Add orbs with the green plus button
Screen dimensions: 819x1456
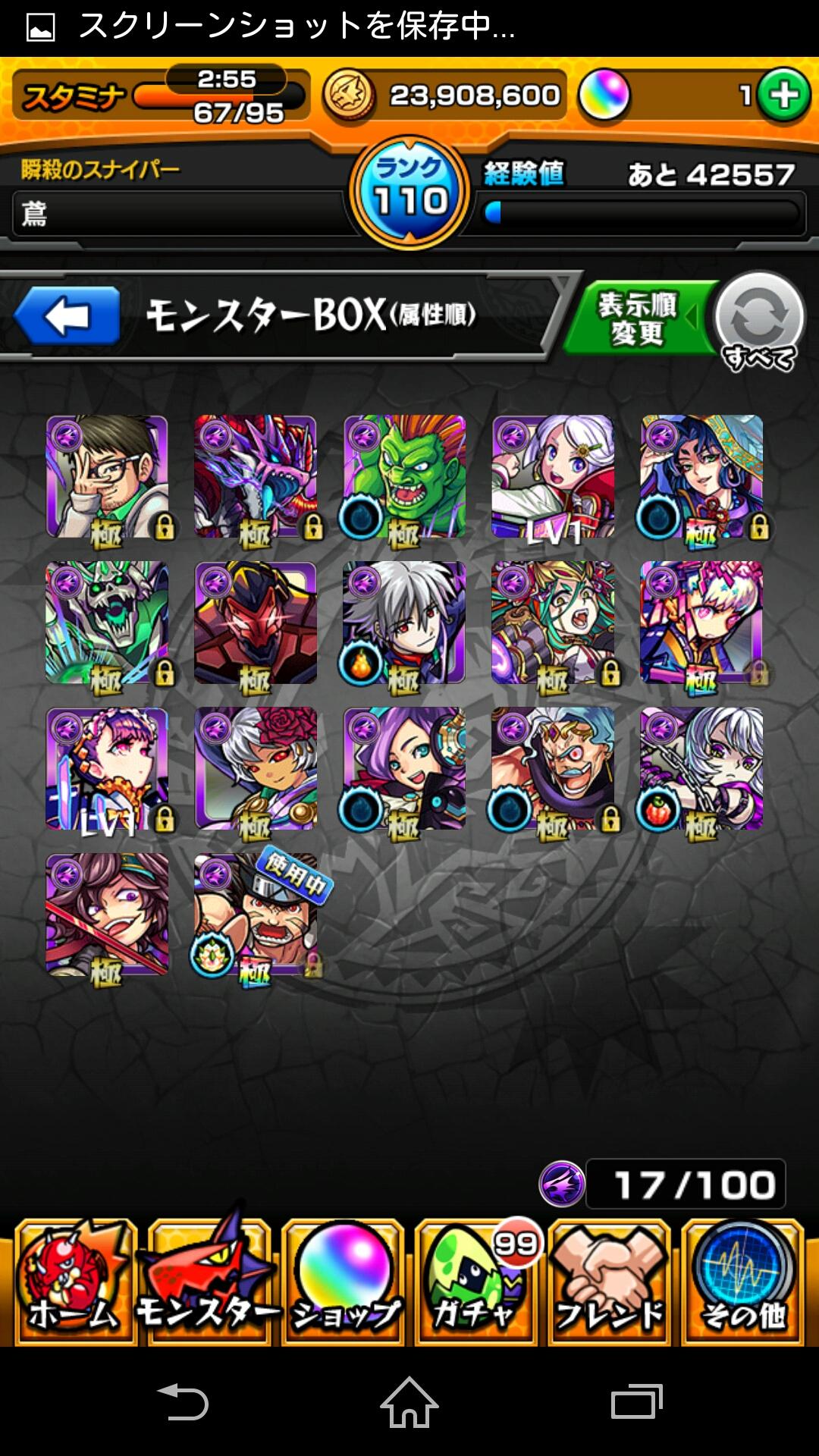pos(783,96)
